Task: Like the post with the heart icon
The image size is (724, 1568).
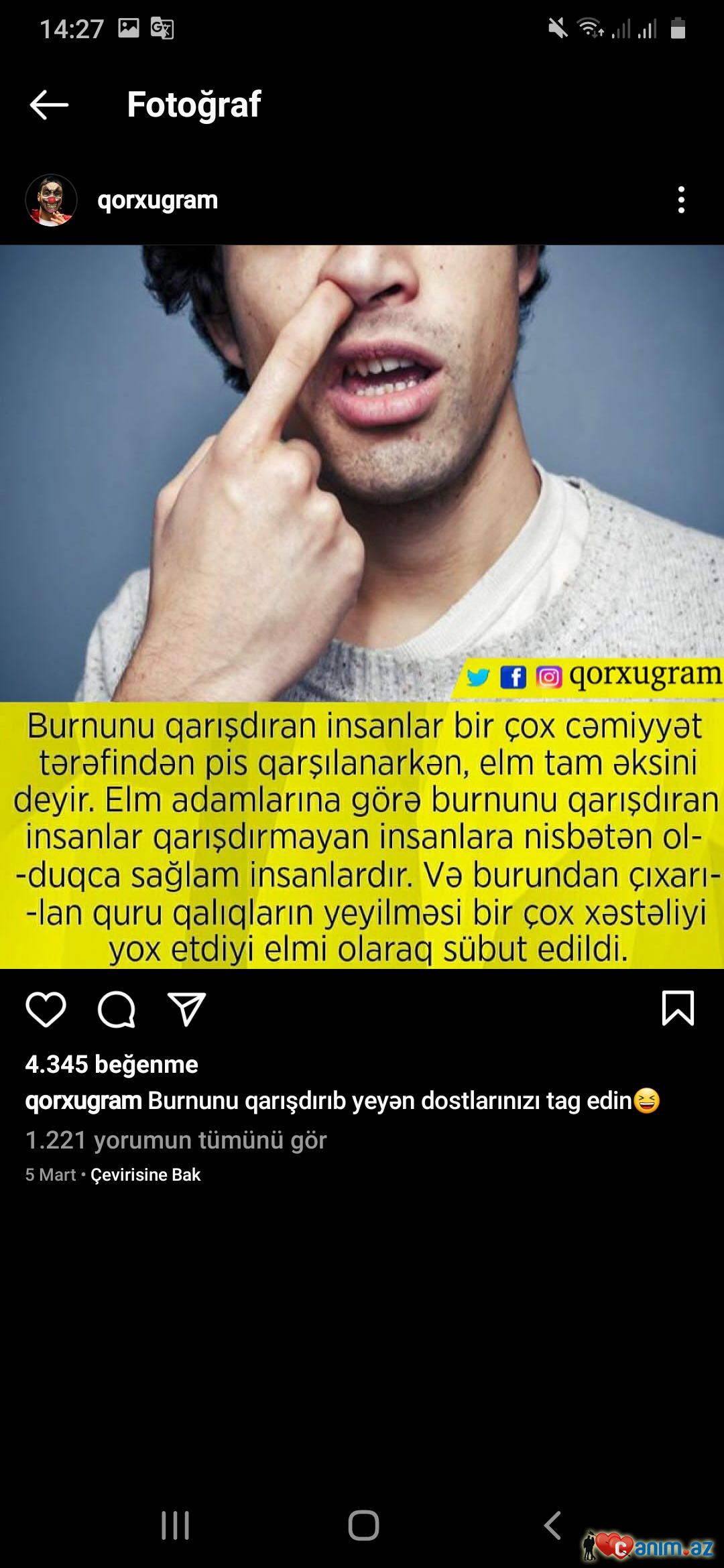Action: click(46, 1009)
